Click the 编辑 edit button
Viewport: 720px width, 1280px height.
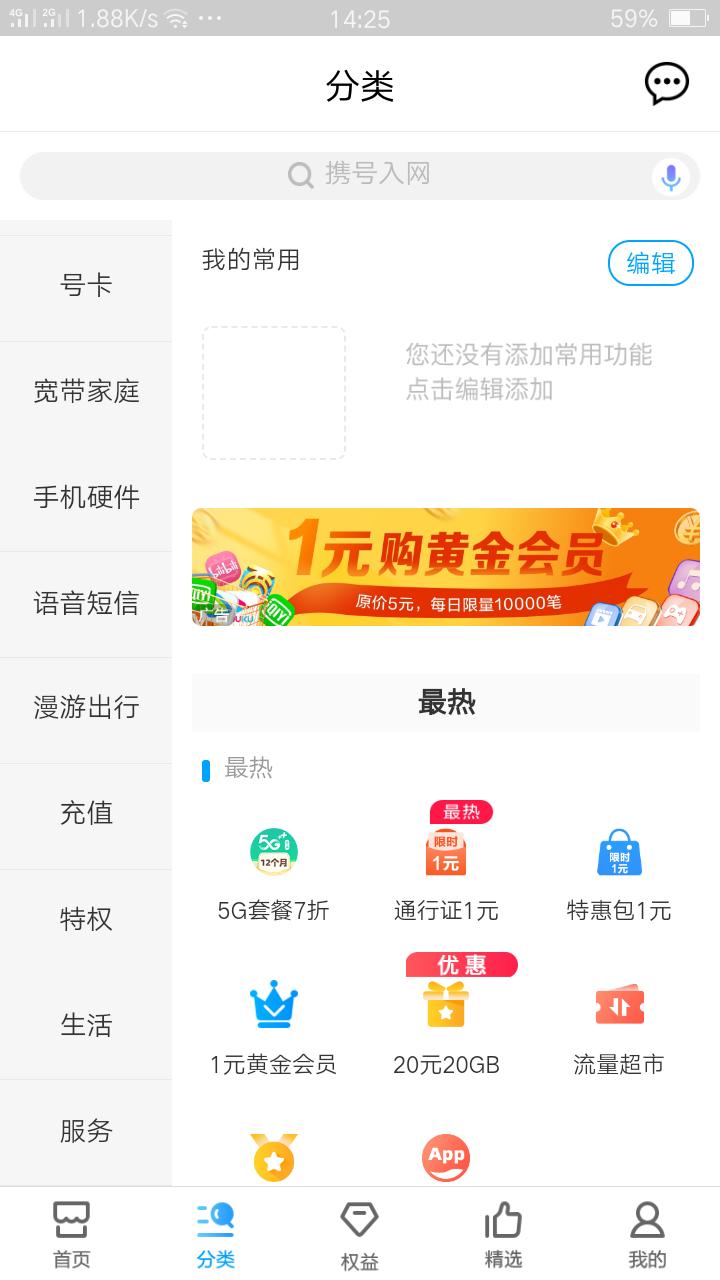650,263
